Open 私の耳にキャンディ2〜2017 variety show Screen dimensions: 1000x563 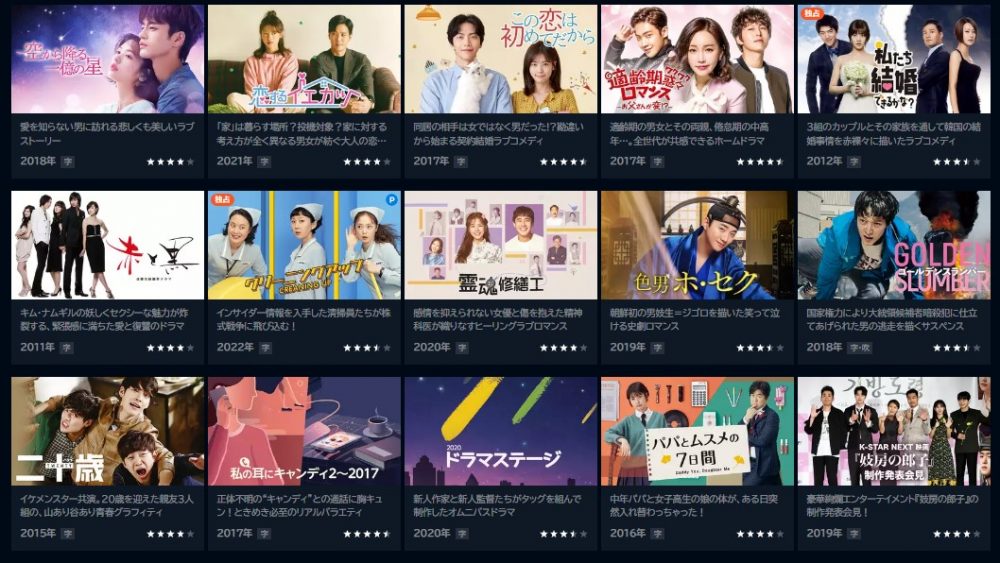(304, 431)
